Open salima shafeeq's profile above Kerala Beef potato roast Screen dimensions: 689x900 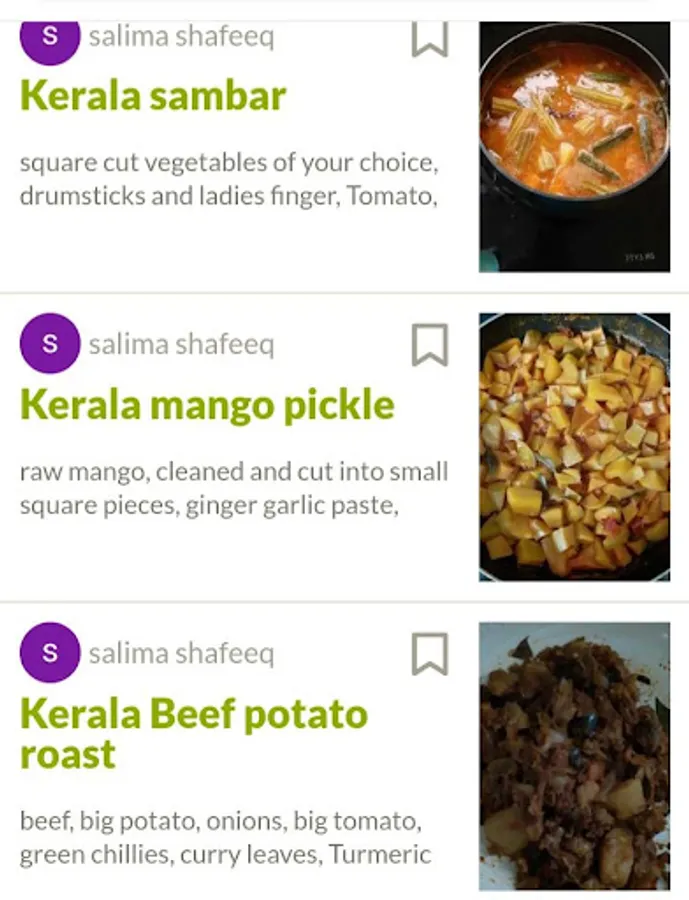[x=180, y=654]
